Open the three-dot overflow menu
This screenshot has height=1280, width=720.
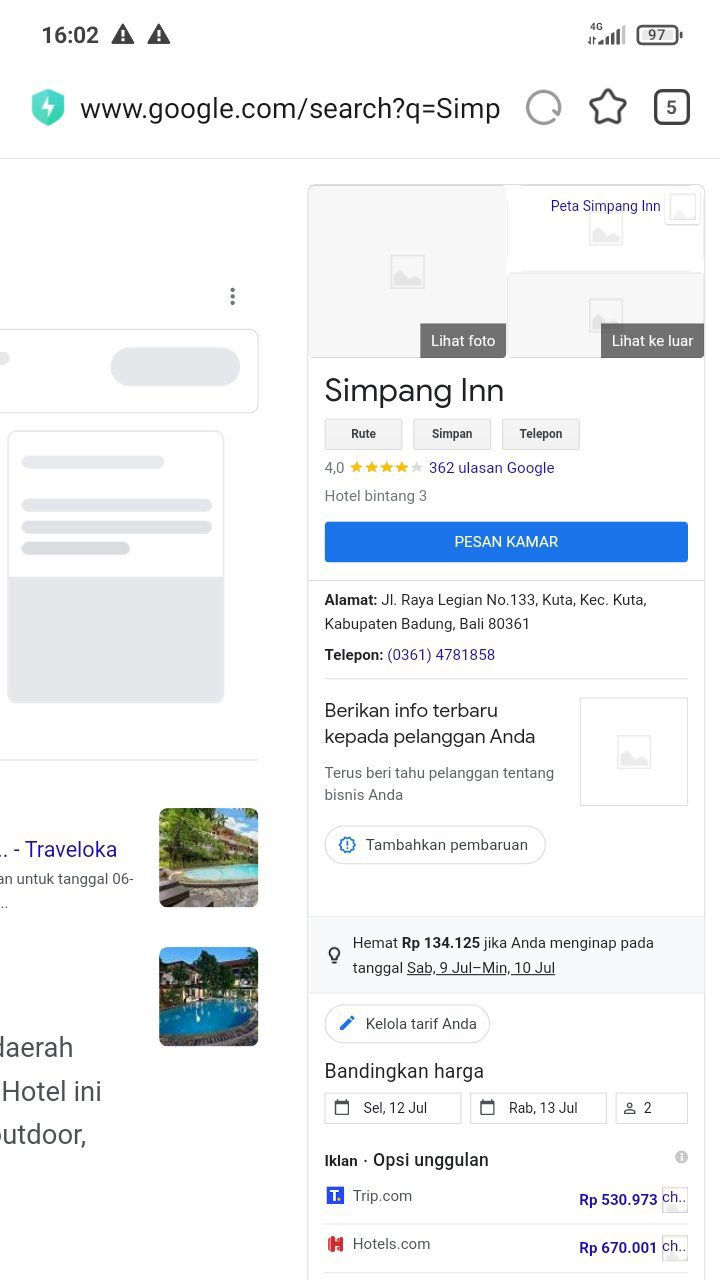pyautogui.click(x=232, y=296)
